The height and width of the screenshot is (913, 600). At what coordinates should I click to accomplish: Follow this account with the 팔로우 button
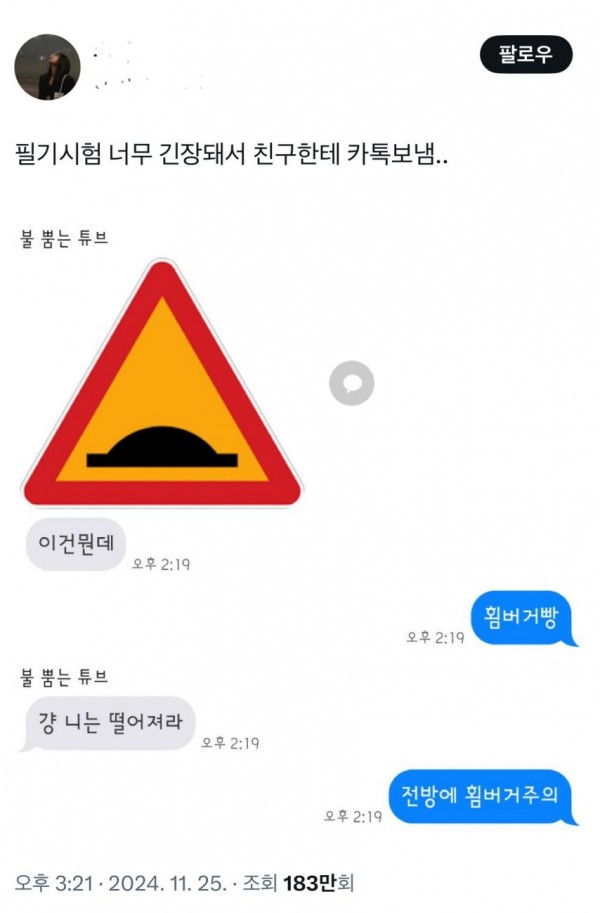[x=526, y=54]
